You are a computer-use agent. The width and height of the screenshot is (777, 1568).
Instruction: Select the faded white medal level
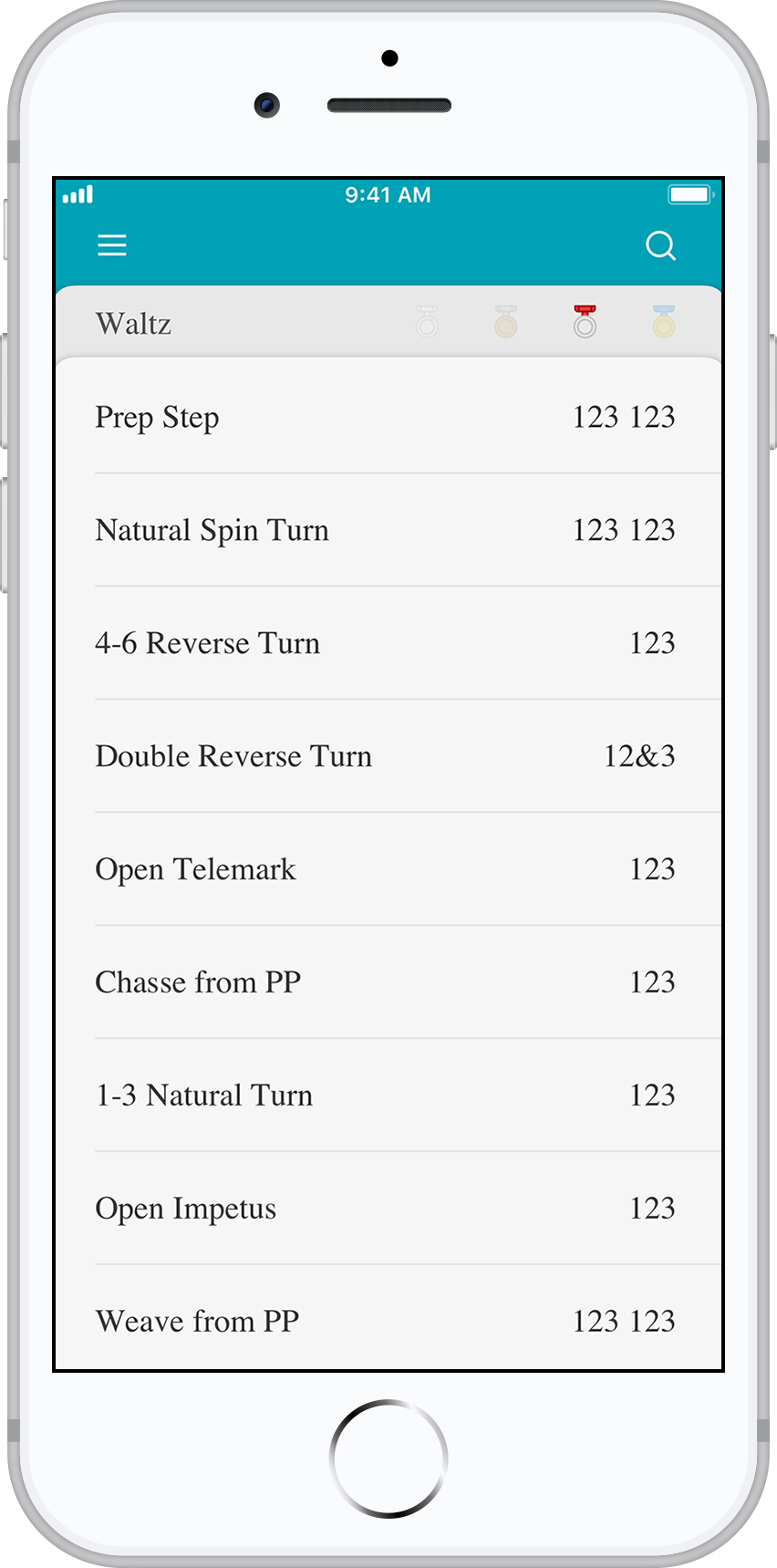427,322
